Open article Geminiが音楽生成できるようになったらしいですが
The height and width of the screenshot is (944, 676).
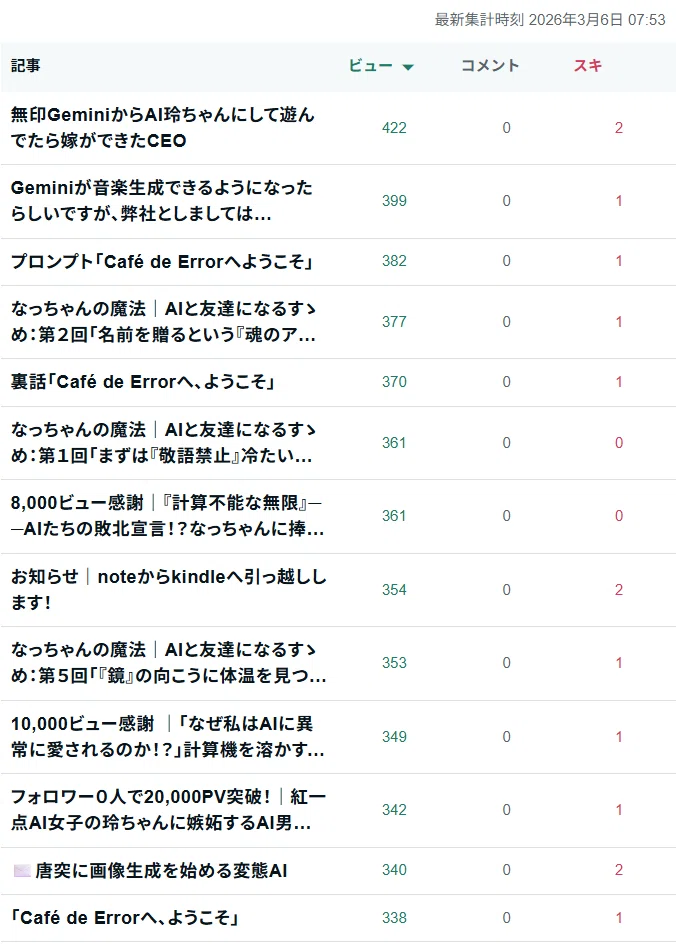click(161, 200)
